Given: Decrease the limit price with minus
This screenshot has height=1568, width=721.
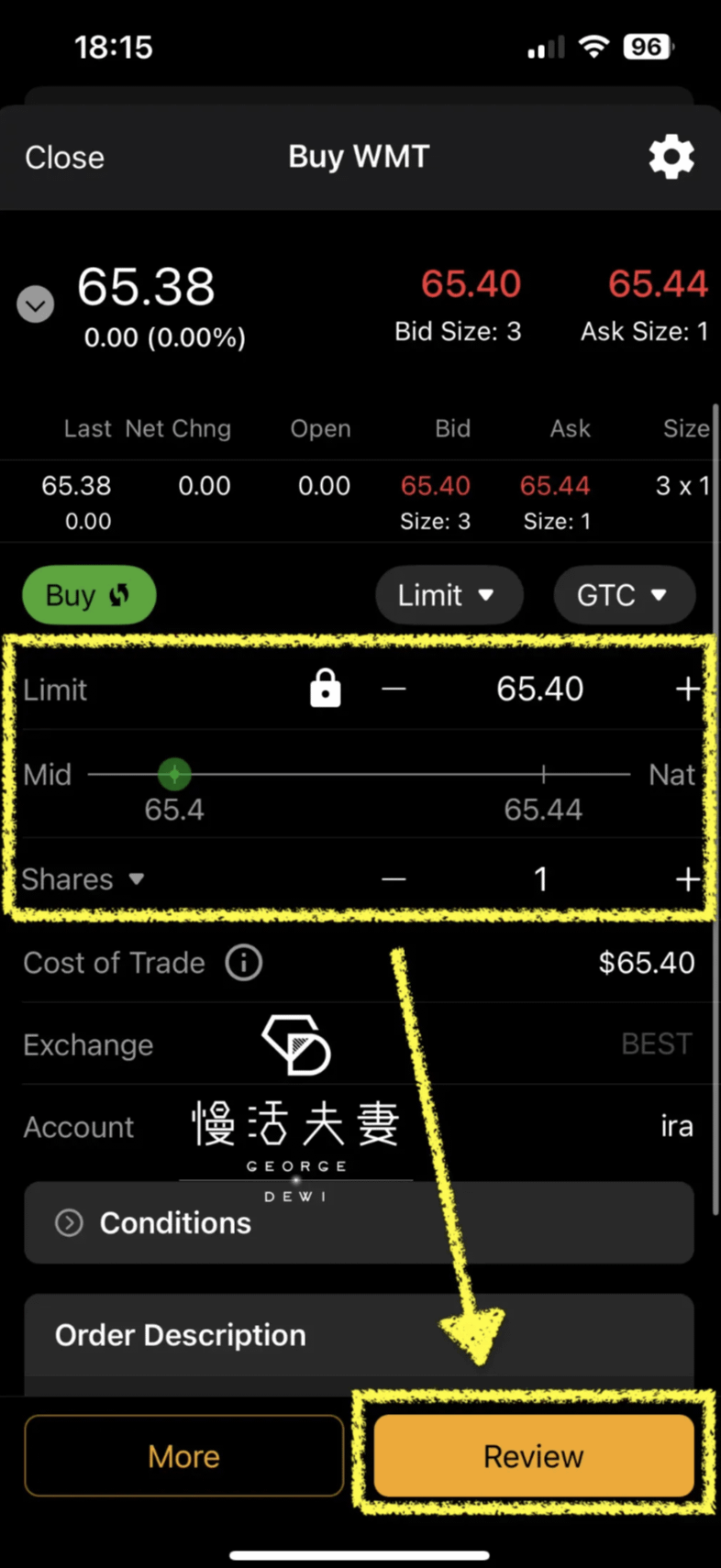Looking at the screenshot, I should (x=394, y=689).
